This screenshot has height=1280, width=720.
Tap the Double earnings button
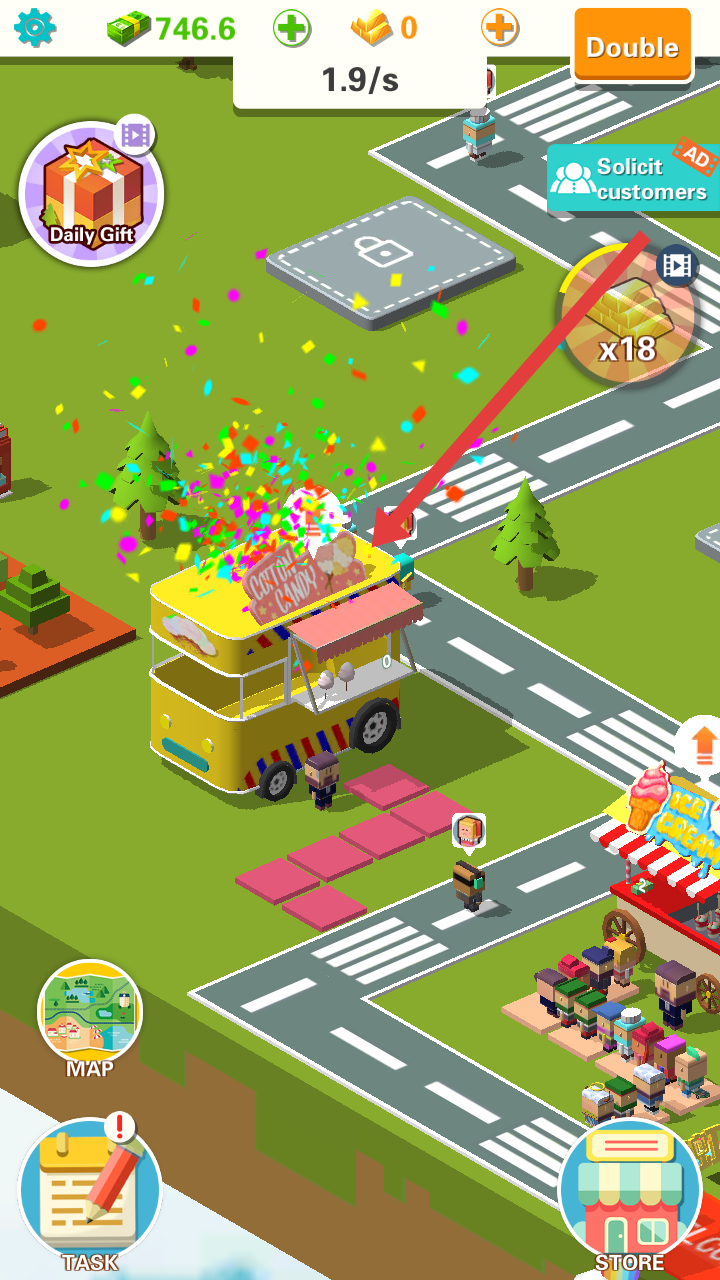pos(632,46)
